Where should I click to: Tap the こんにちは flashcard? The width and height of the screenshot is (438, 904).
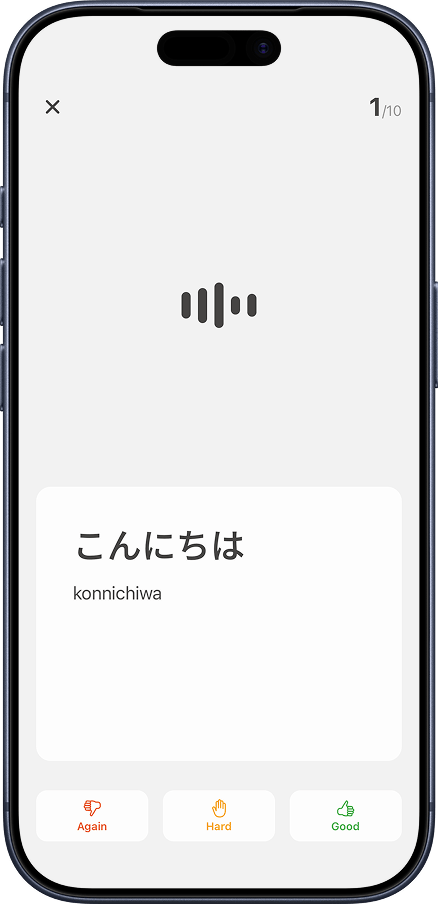[x=219, y=624]
